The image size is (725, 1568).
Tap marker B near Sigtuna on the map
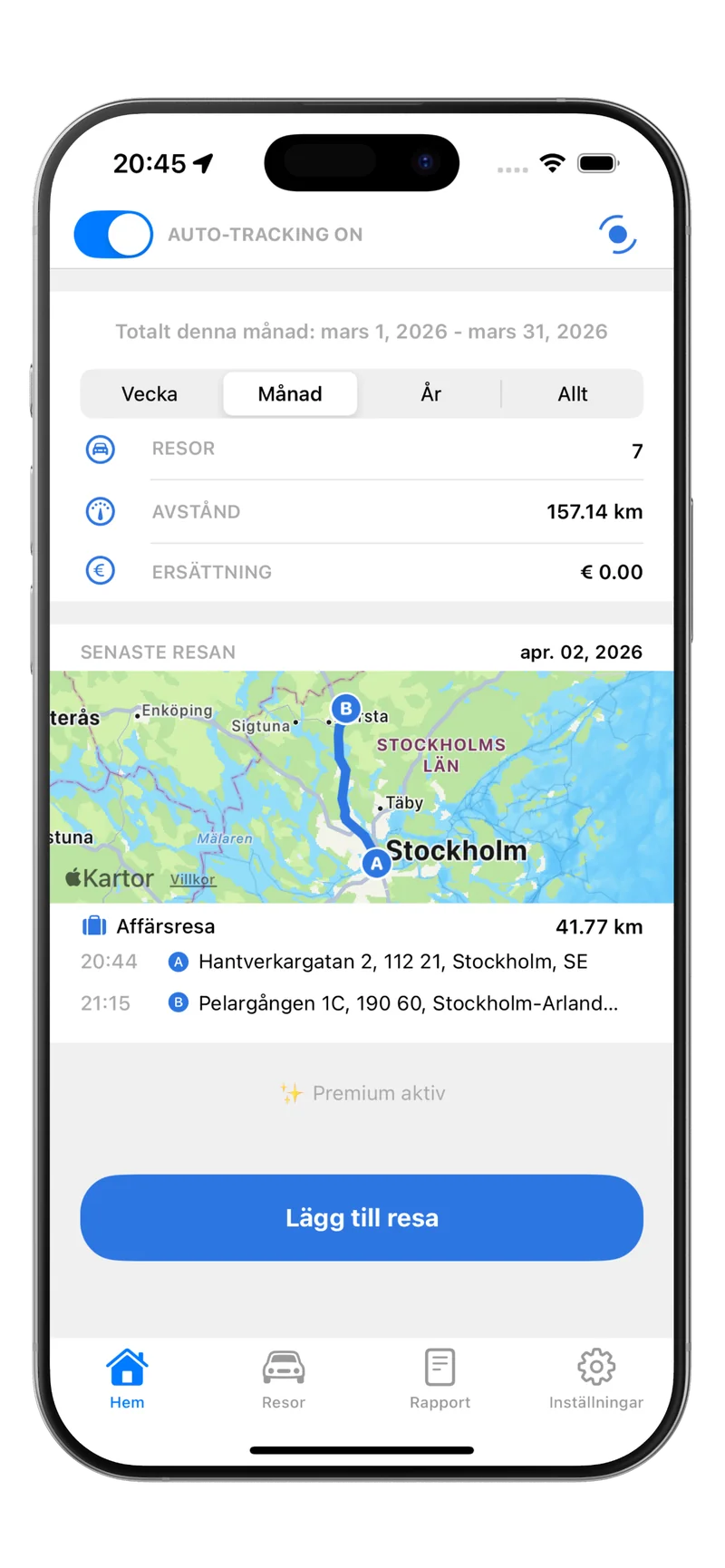[346, 708]
